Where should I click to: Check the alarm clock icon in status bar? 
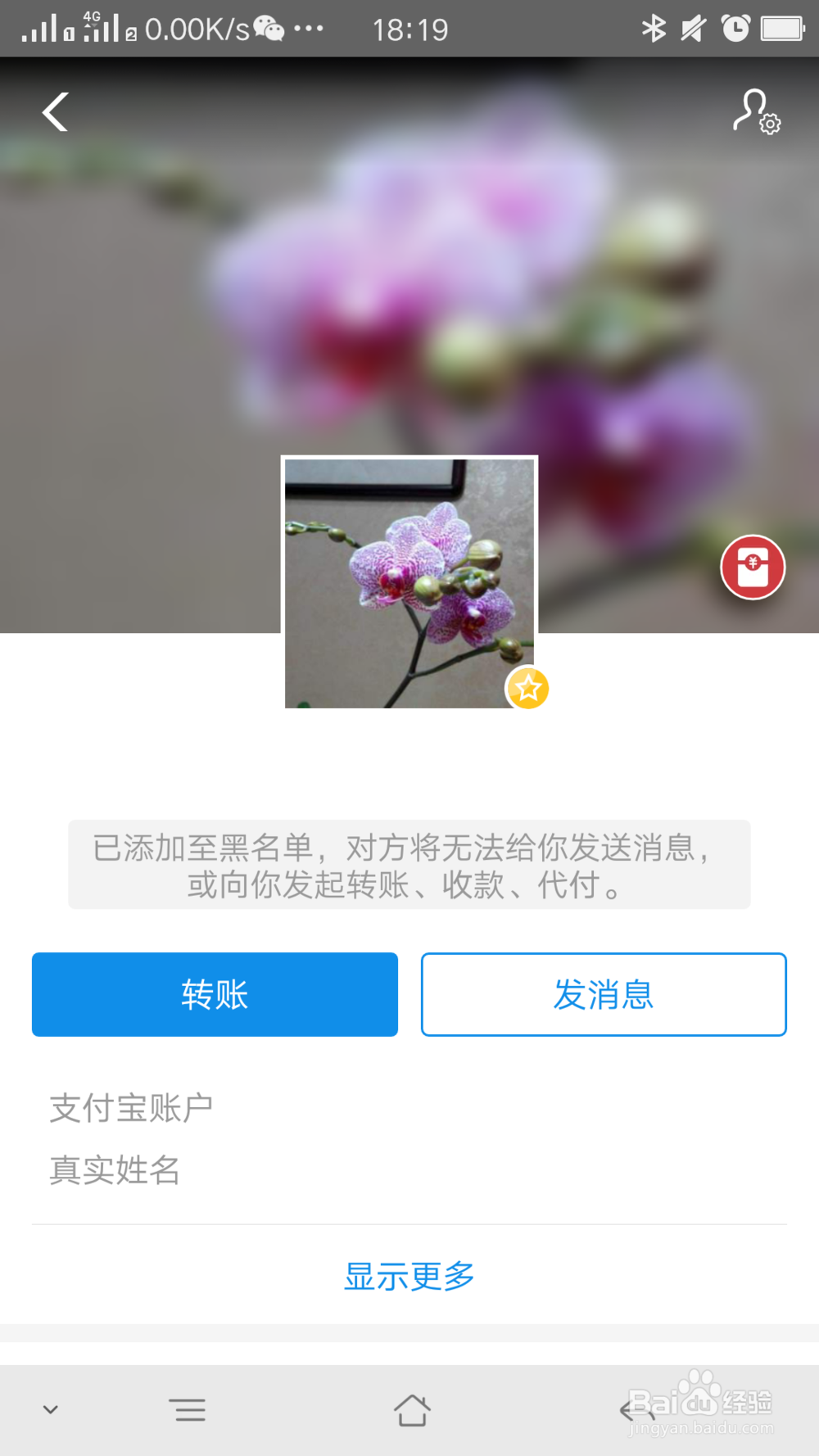pyautogui.click(x=735, y=27)
